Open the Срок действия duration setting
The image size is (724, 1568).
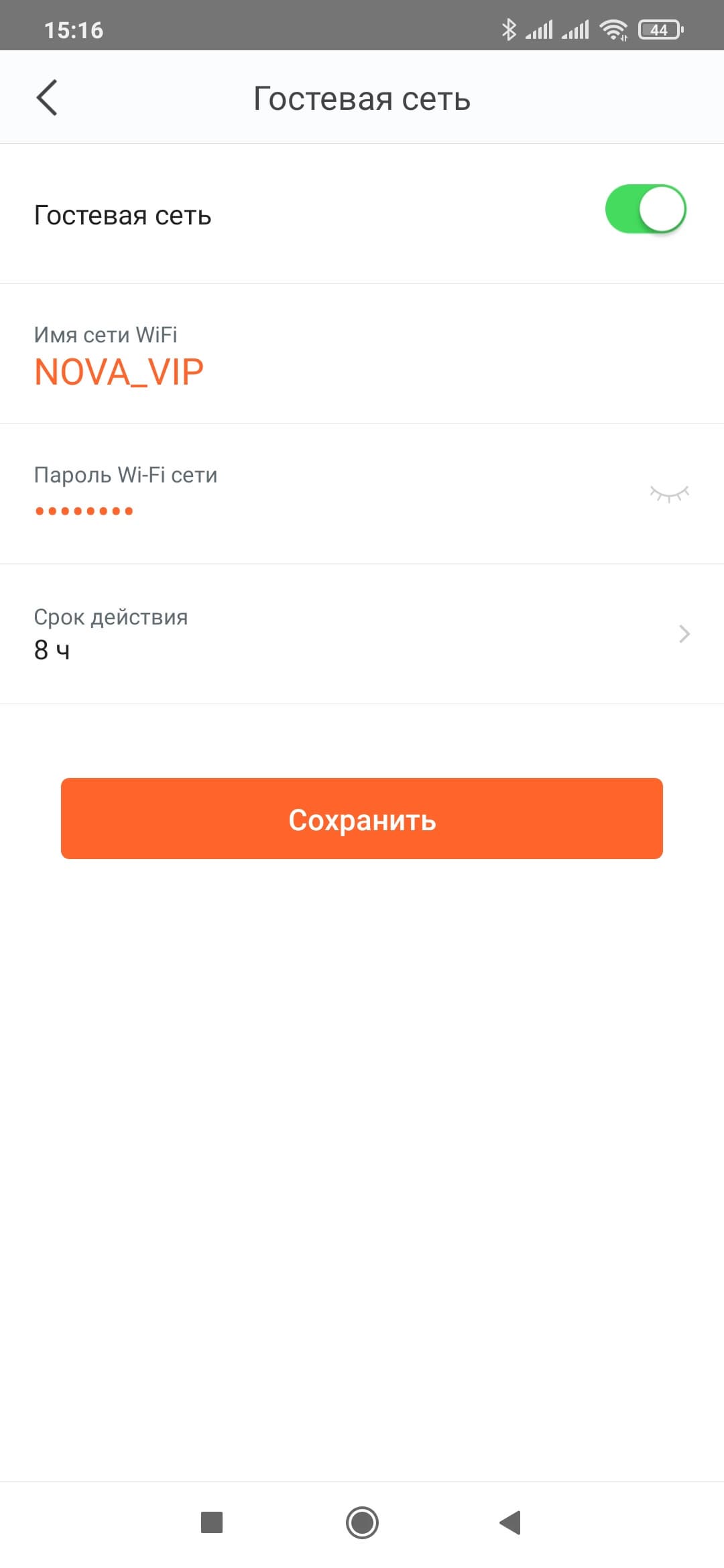[362, 634]
